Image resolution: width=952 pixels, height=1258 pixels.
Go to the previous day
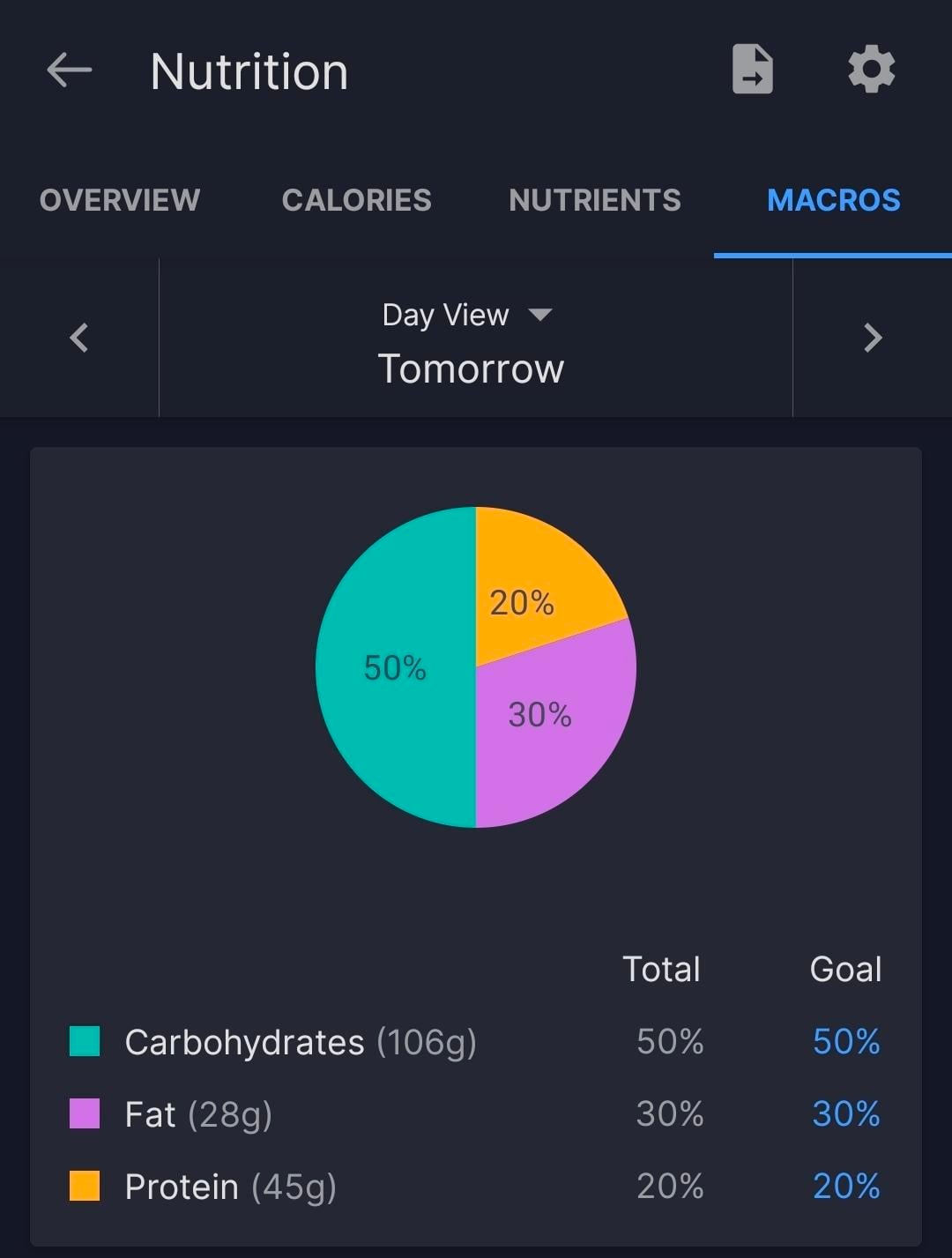coord(79,338)
